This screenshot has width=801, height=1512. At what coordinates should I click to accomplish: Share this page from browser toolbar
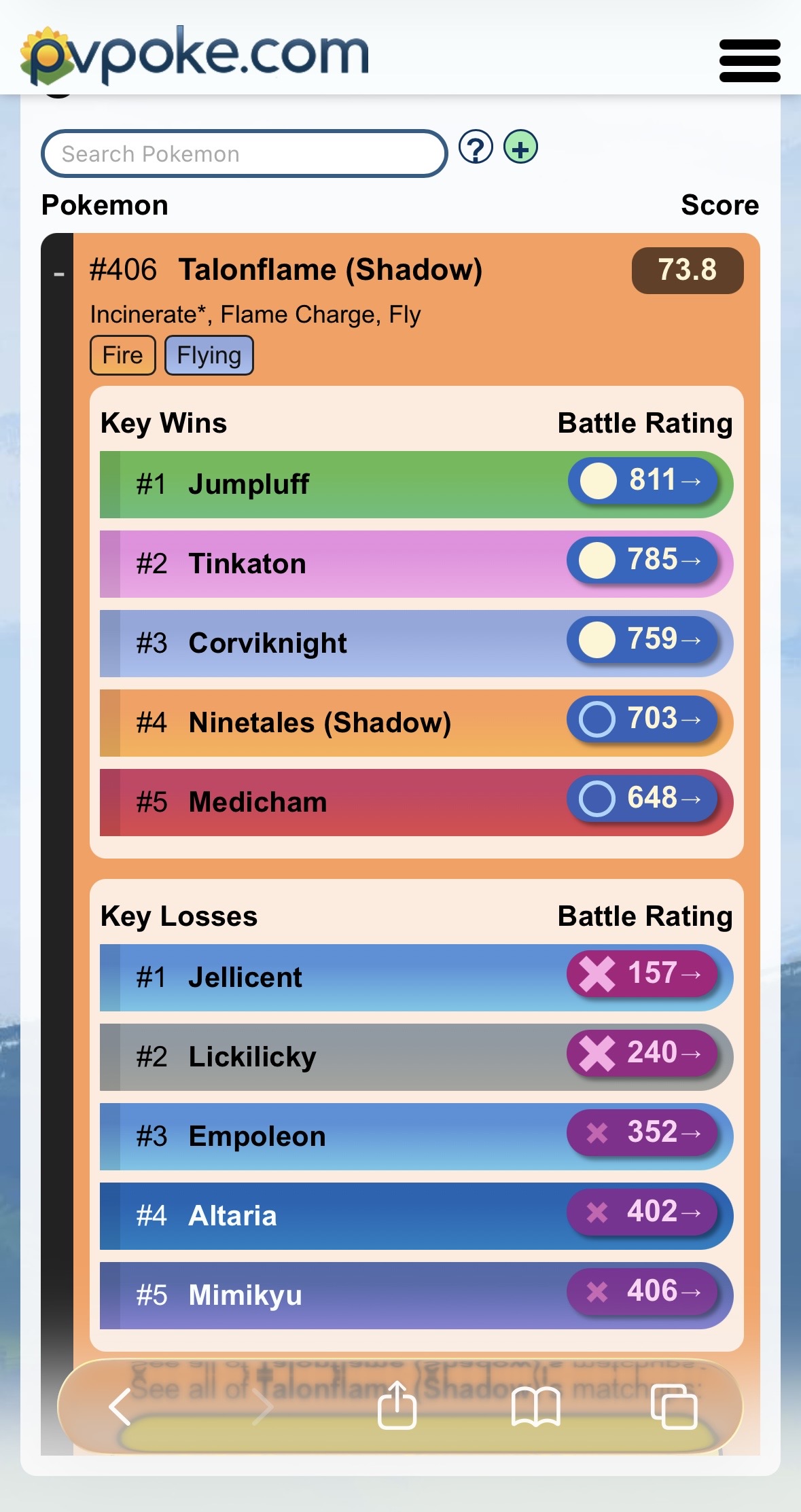pyautogui.click(x=397, y=1405)
